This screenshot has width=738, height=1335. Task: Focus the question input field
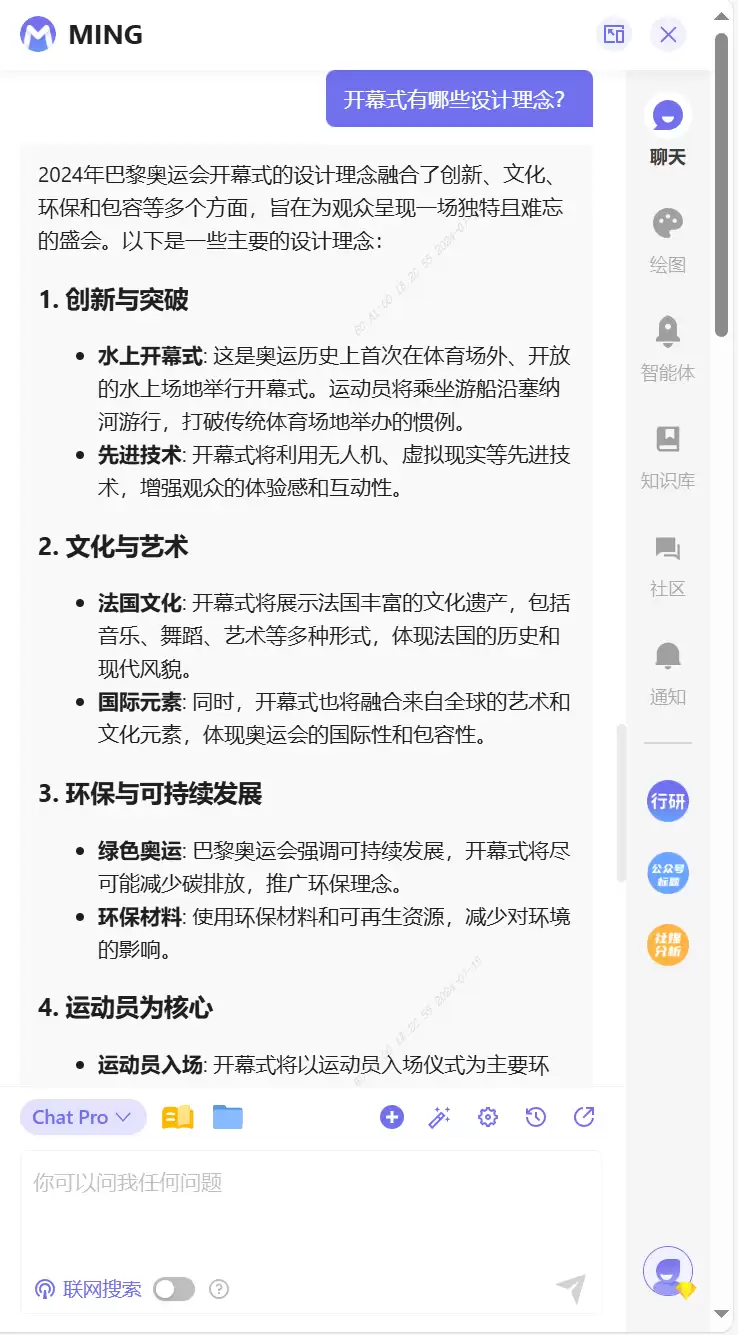click(x=311, y=1210)
